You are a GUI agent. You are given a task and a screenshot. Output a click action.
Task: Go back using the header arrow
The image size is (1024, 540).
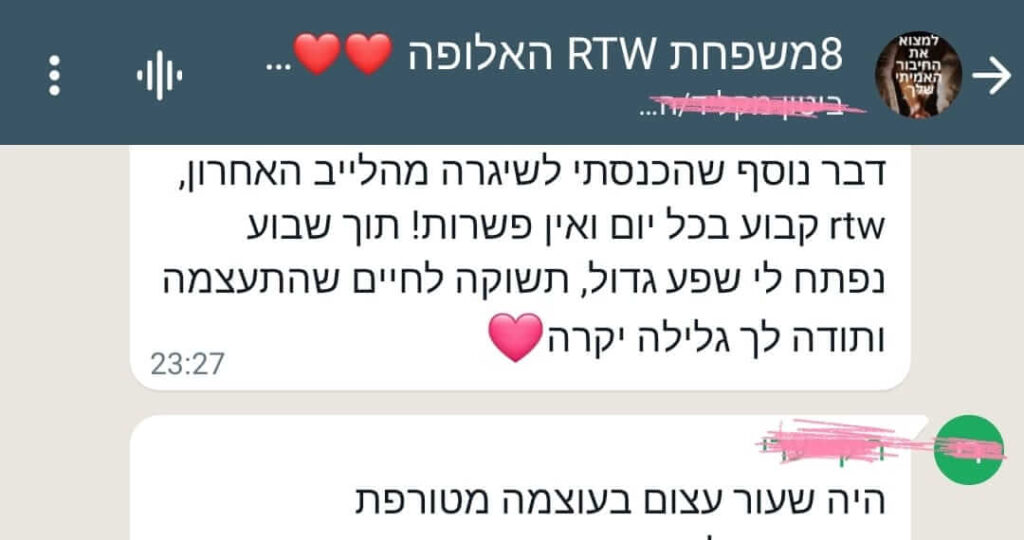[x=991, y=76]
